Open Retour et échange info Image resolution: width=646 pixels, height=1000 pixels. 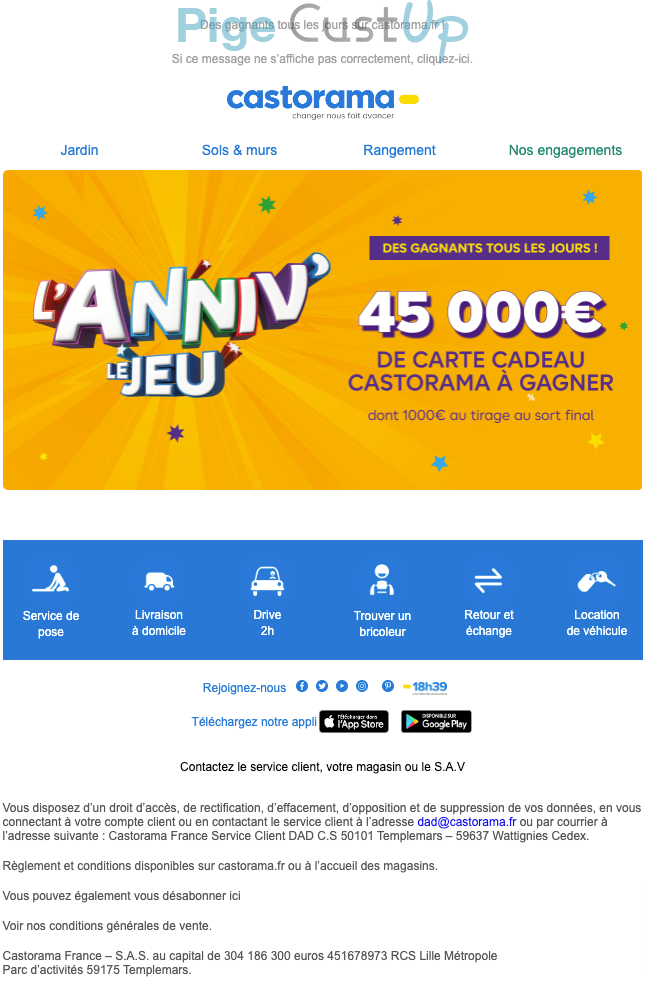pos(489,600)
